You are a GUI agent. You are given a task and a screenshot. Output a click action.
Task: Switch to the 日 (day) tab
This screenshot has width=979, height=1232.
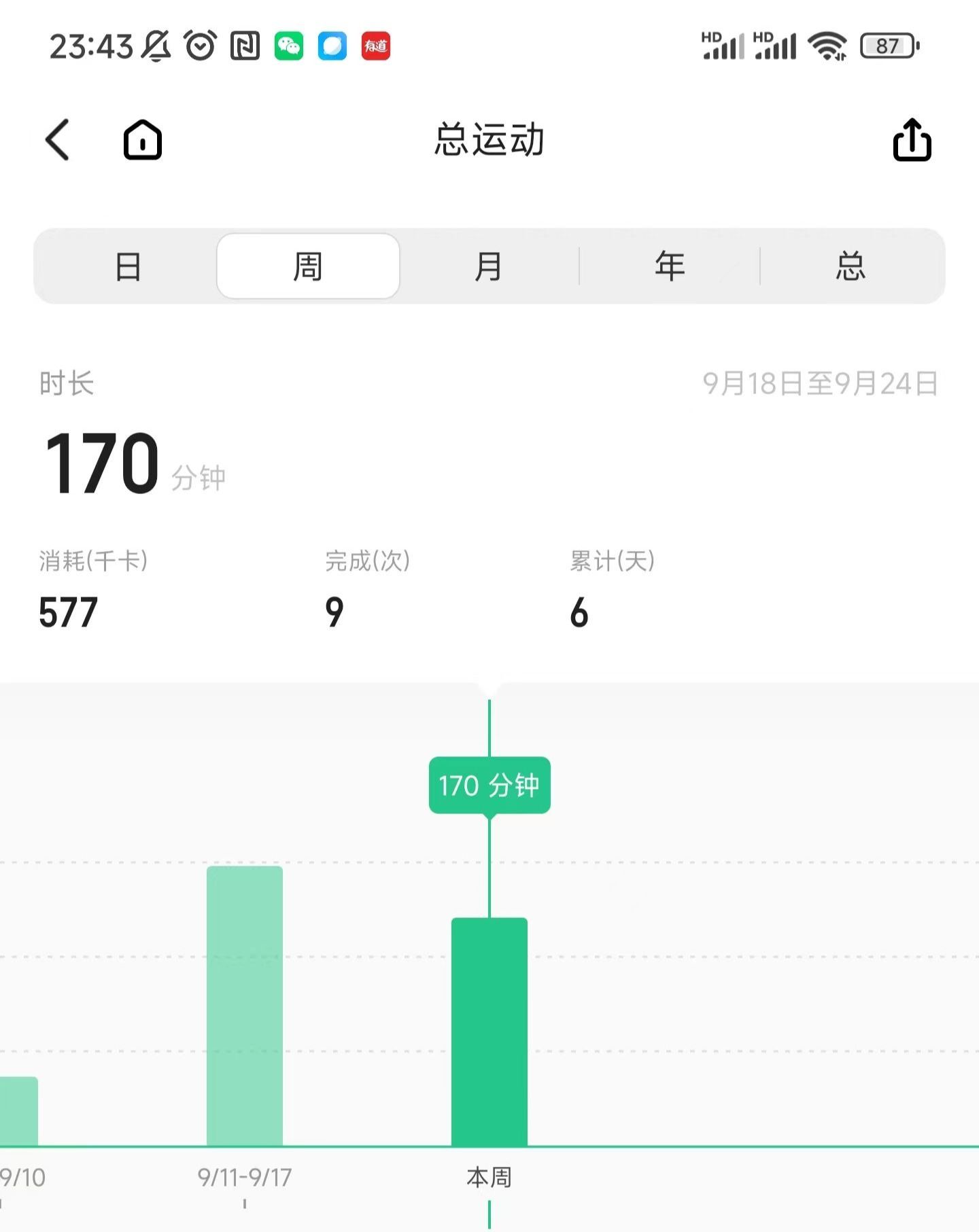pyautogui.click(x=128, y=266)
